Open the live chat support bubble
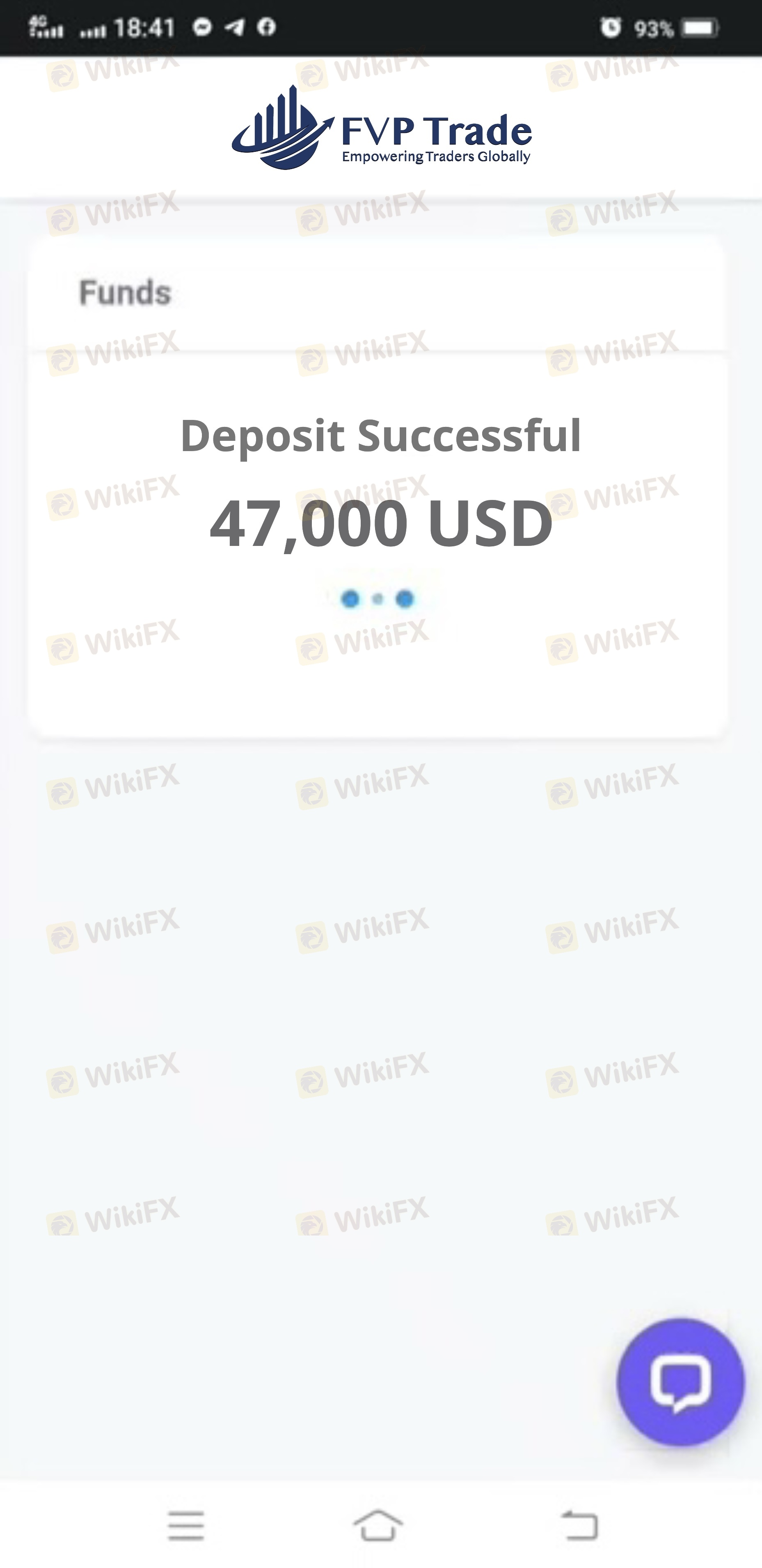Viewport: 762px width, 1568px height. click(680, 1382)
